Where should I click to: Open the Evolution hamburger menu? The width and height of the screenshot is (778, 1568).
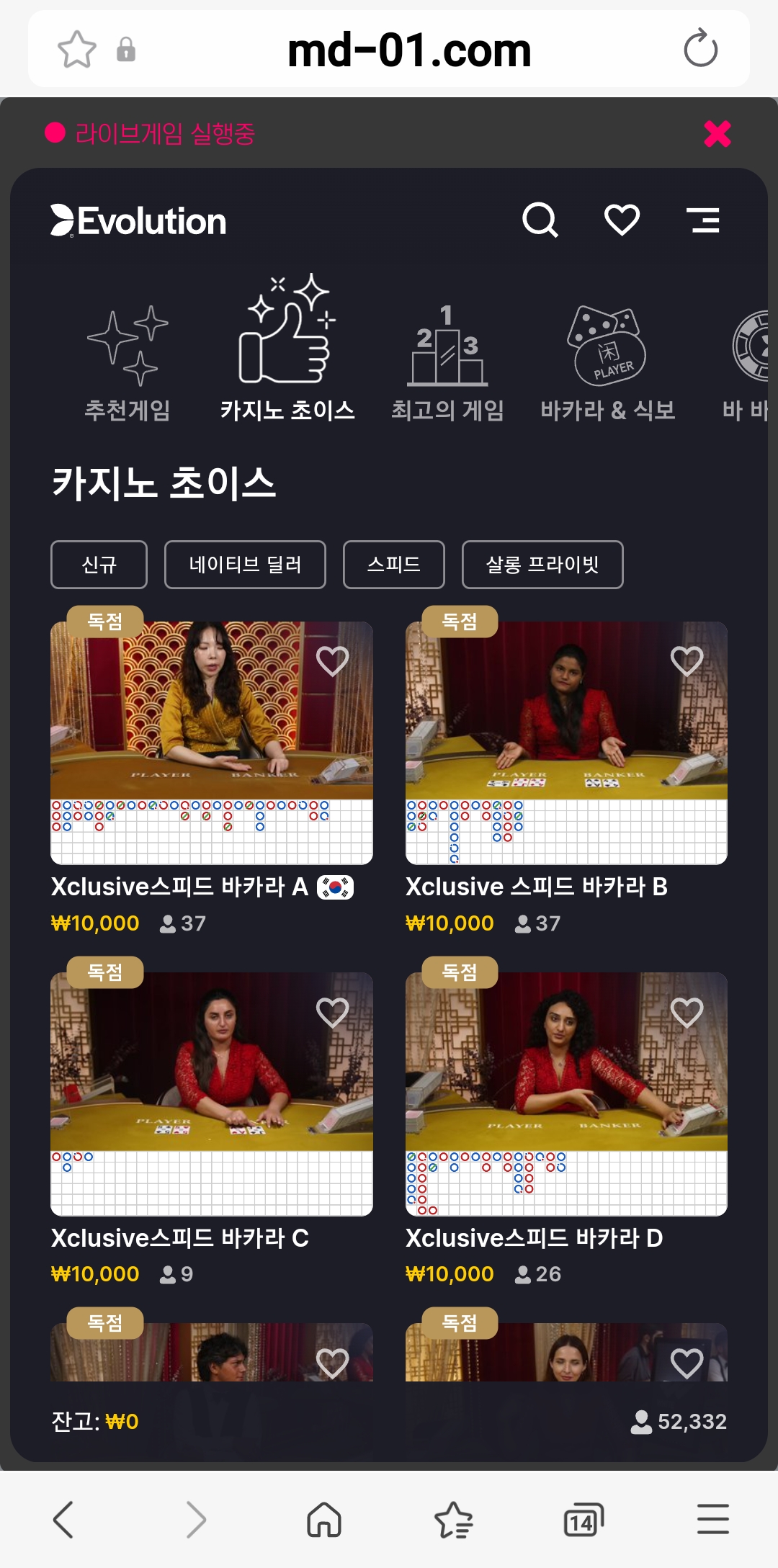coord(703,220)
